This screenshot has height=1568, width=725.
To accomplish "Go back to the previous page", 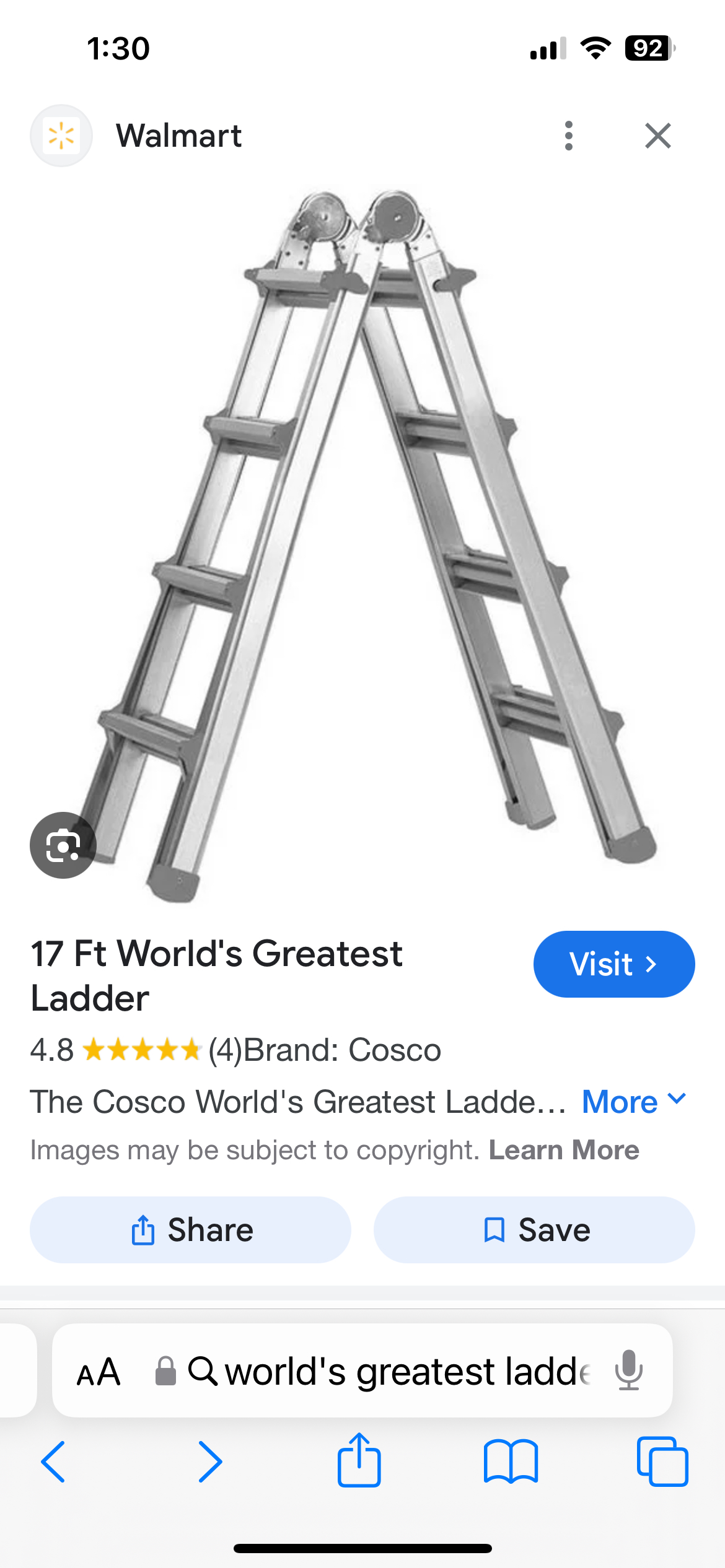I will coord(53,1461).
